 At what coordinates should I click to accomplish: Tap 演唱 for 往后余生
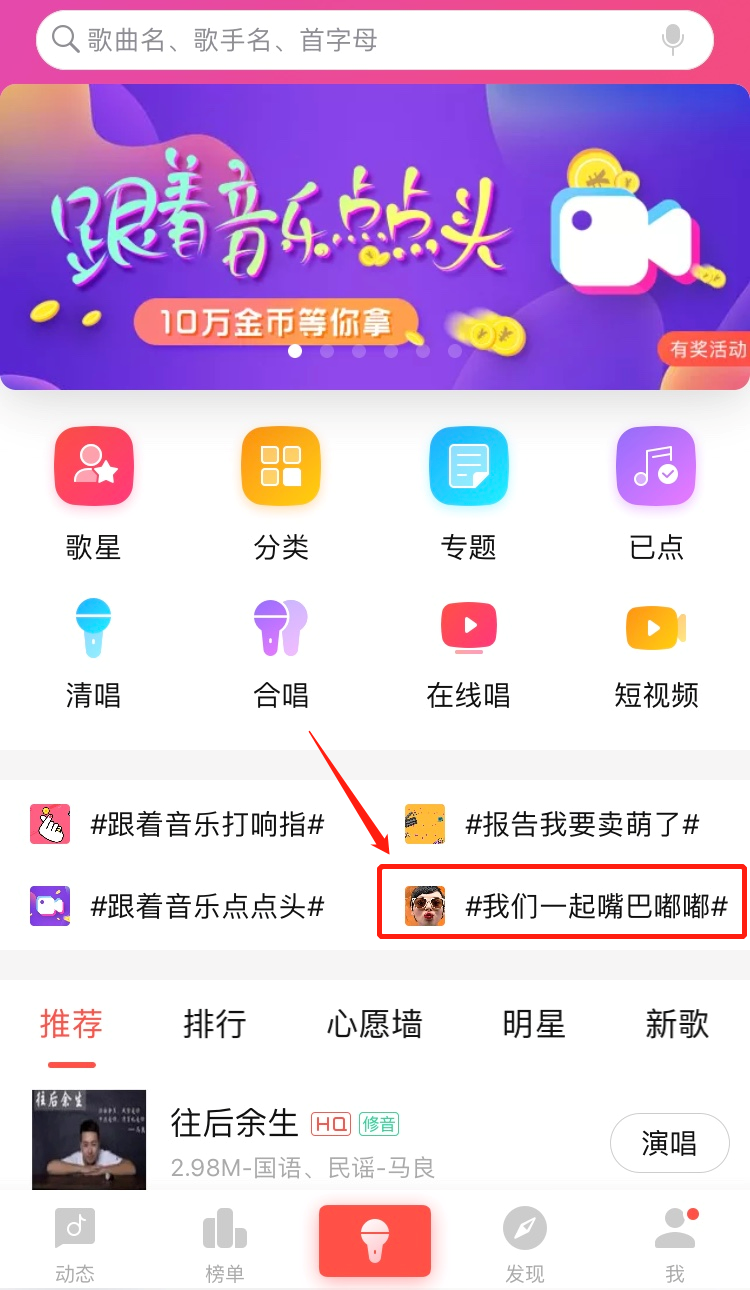tap(669, 1143)
